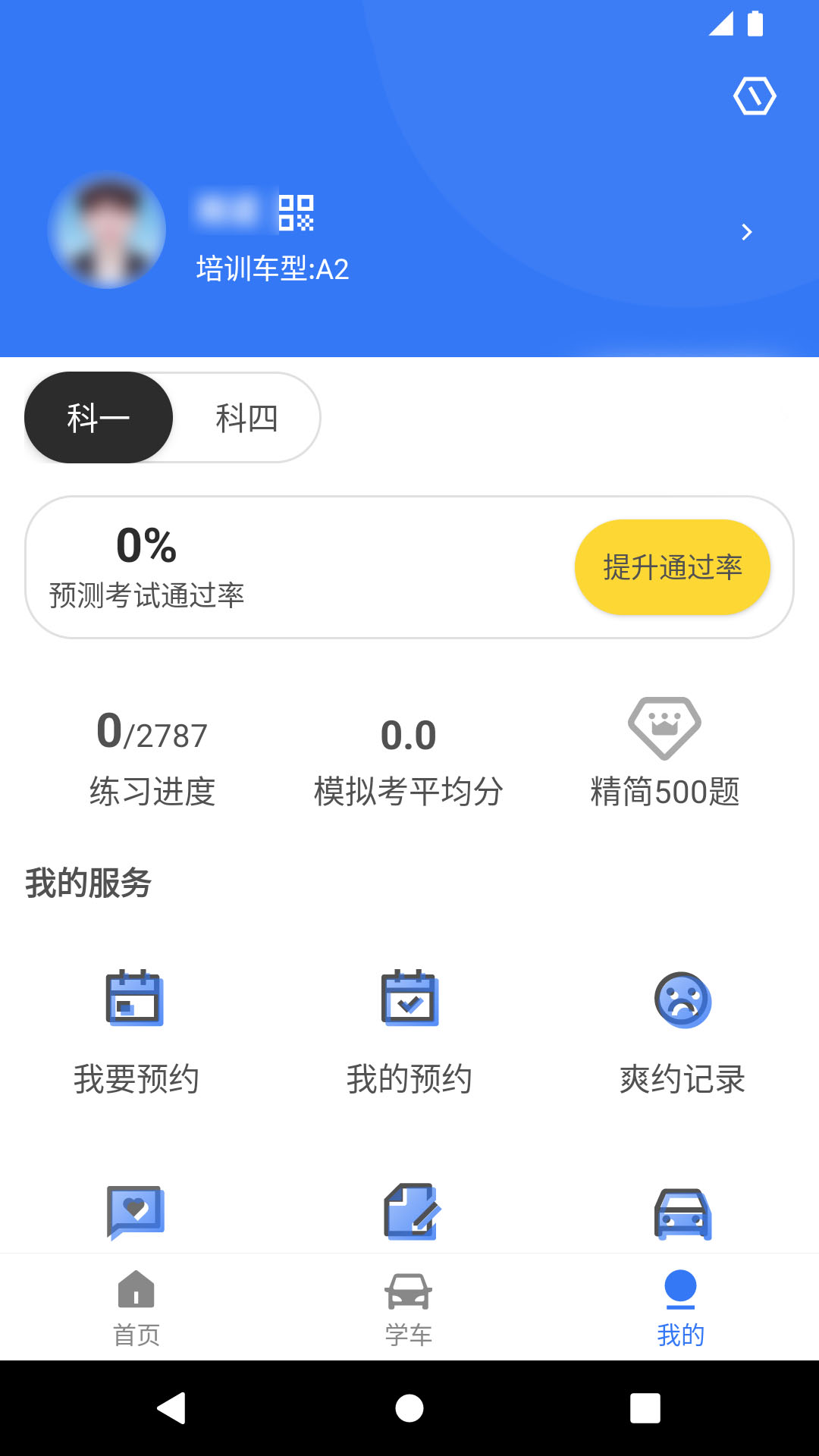The image size is (819, 1456).
Task: Select the 科四 subject toggle
Action: click(x=246, y=417)
